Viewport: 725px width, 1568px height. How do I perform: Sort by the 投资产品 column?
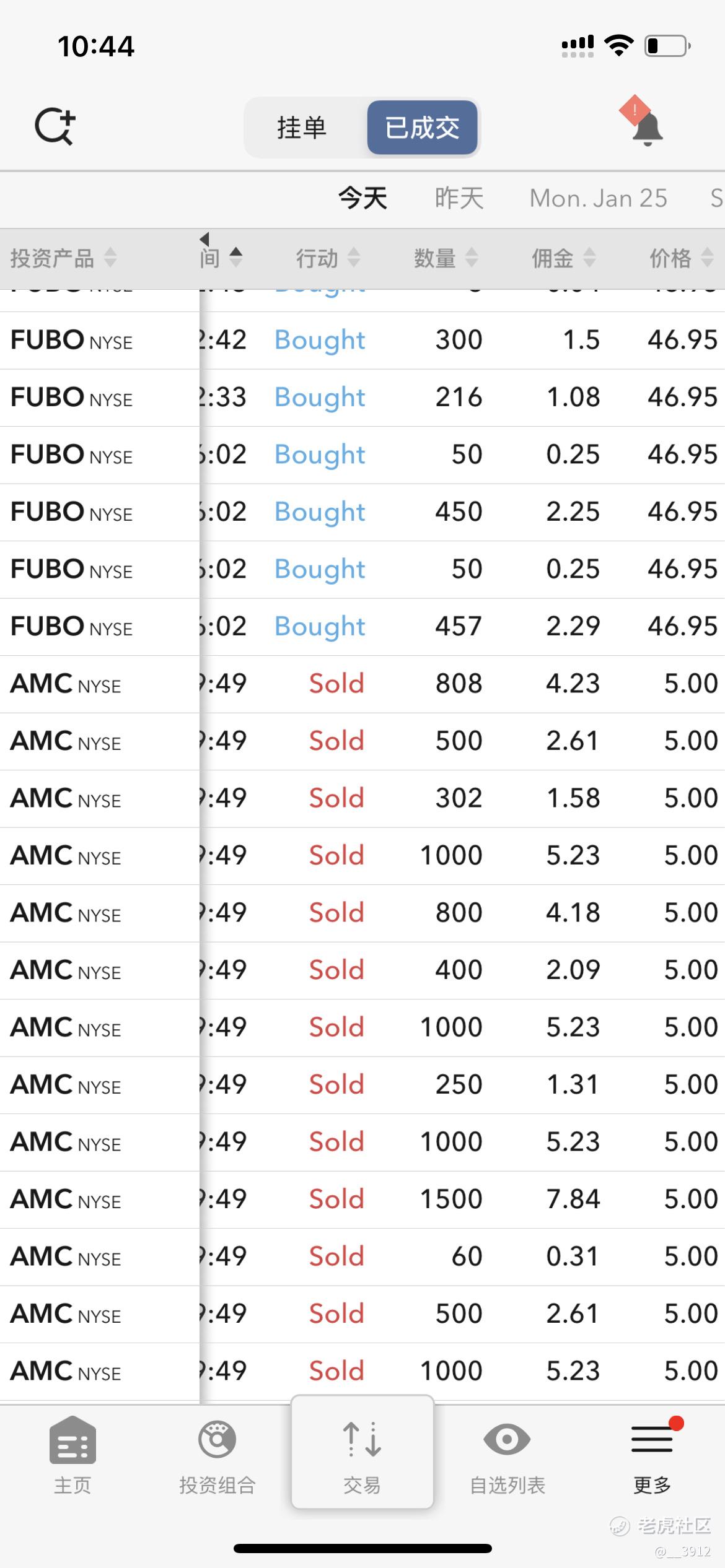63,258
